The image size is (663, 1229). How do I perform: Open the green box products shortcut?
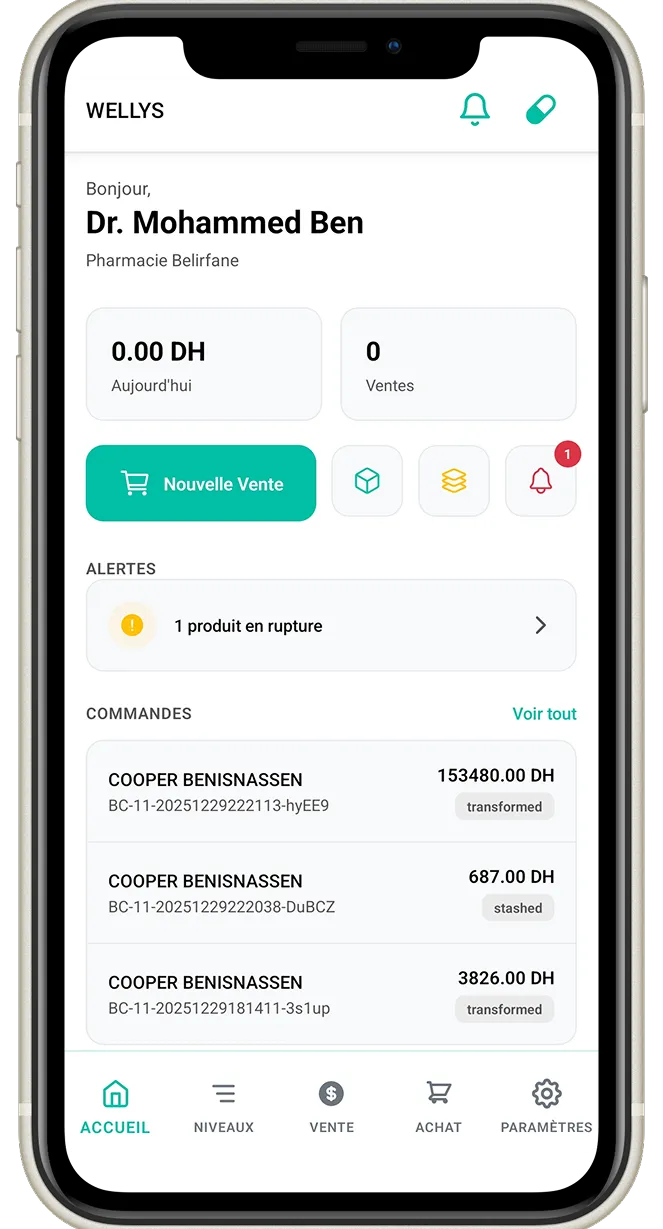(367, 481)
